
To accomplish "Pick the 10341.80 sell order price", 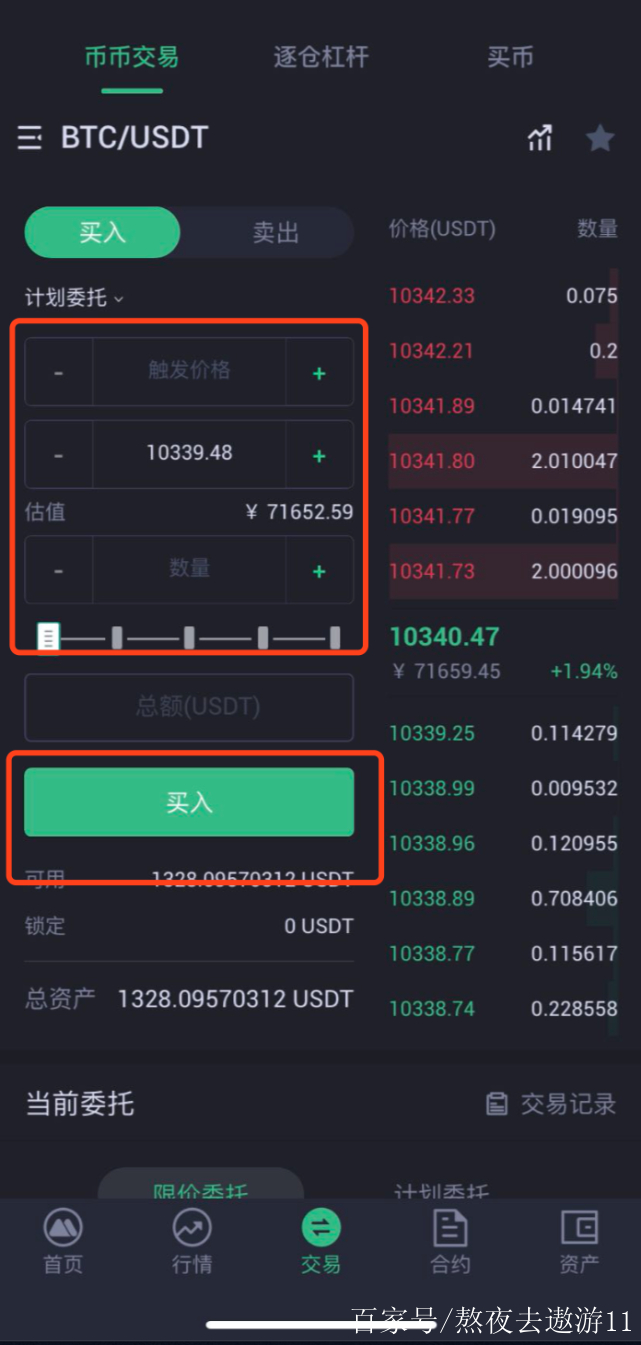I will (x=432, y=461).
